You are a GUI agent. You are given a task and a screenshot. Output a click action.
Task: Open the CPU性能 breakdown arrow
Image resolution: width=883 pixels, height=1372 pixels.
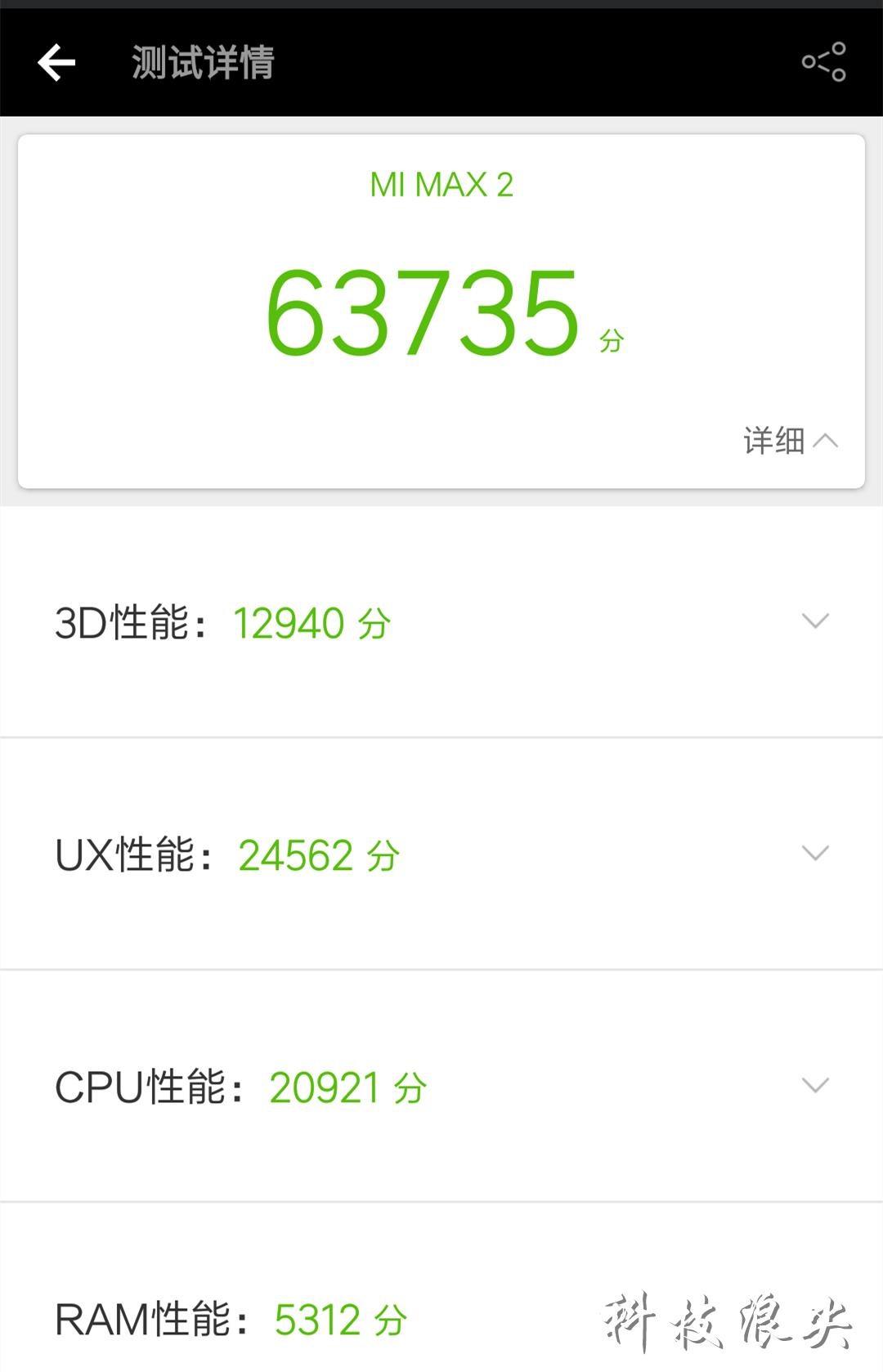tap(814, 1086)
